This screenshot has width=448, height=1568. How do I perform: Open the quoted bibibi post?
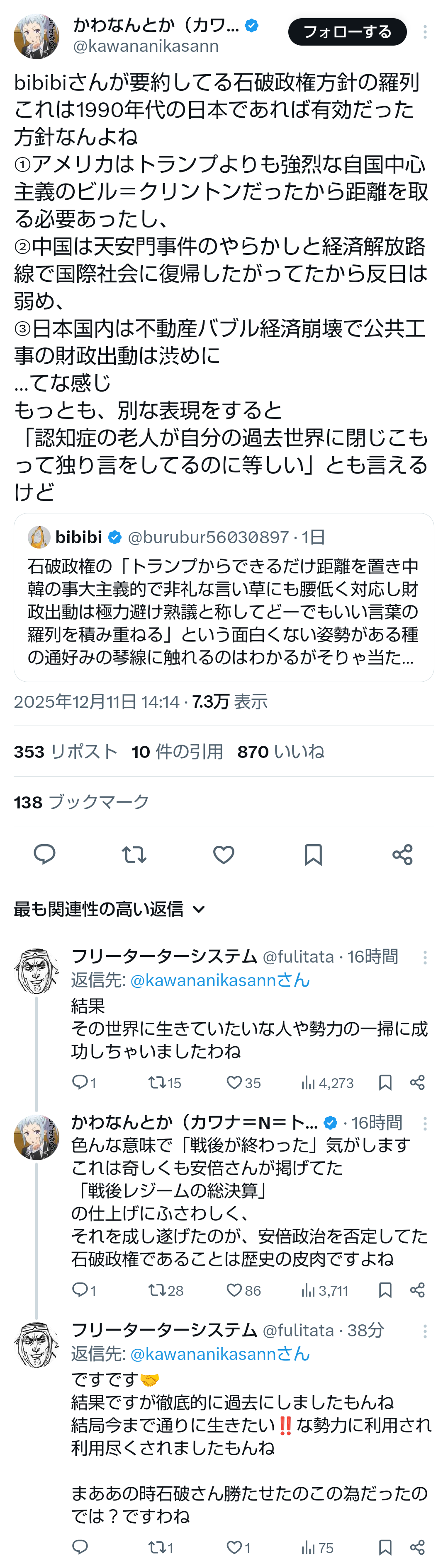pos(224,597)
